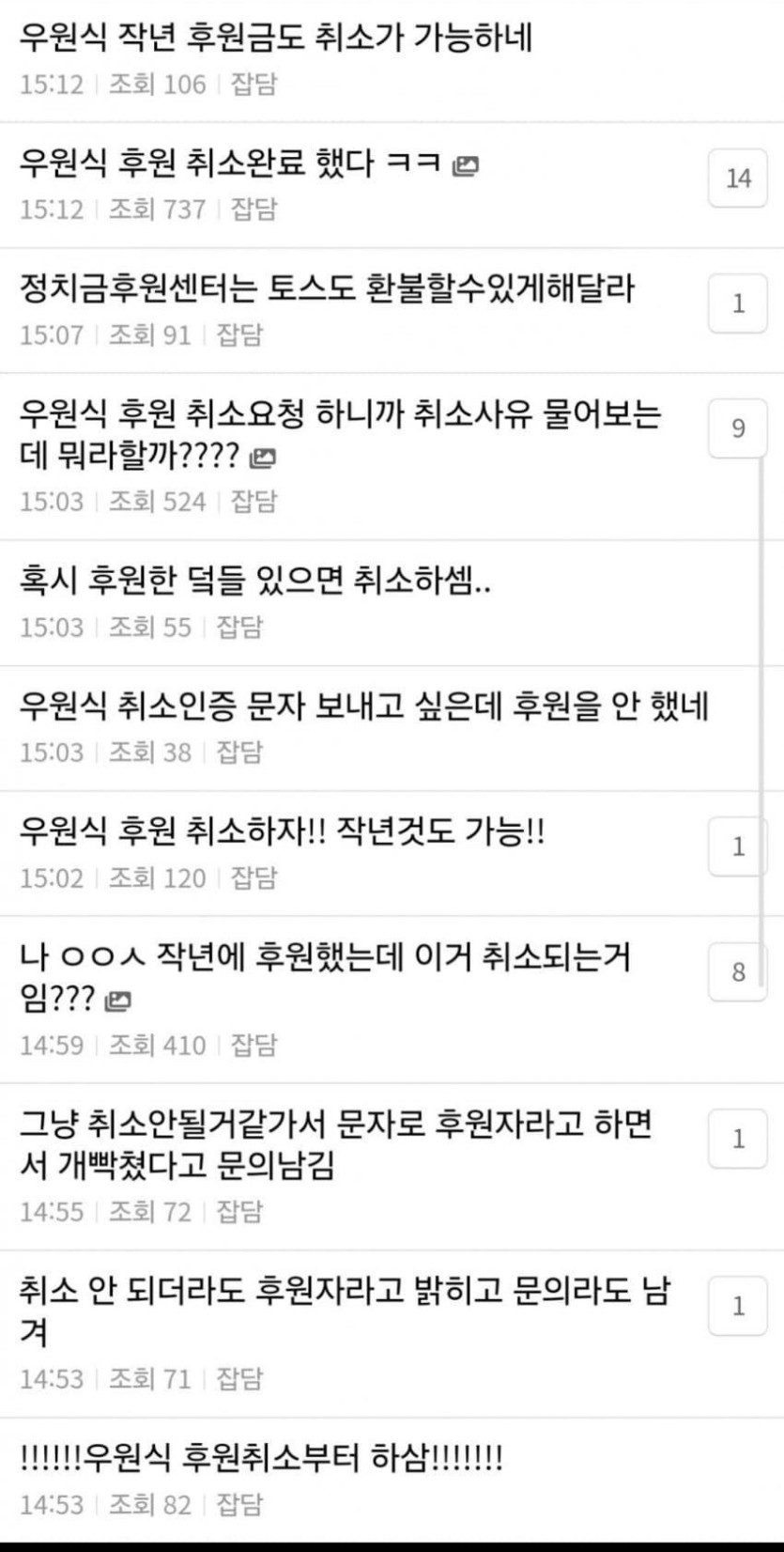Open post '우원식 후원 취소완료 했다 ㅋㅋ'

pyautogui.click(x=231, y=163)
